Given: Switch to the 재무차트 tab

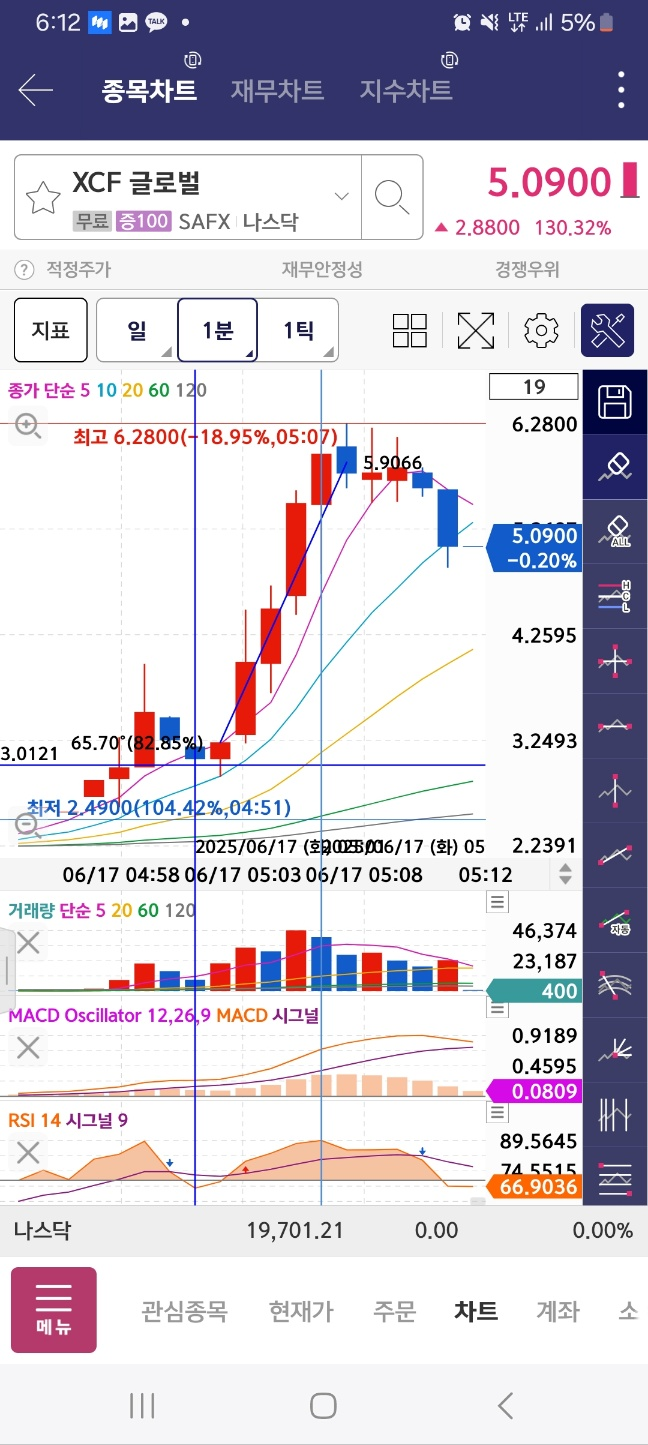Looking at the screenshot, I should click(x=277, y=91).
